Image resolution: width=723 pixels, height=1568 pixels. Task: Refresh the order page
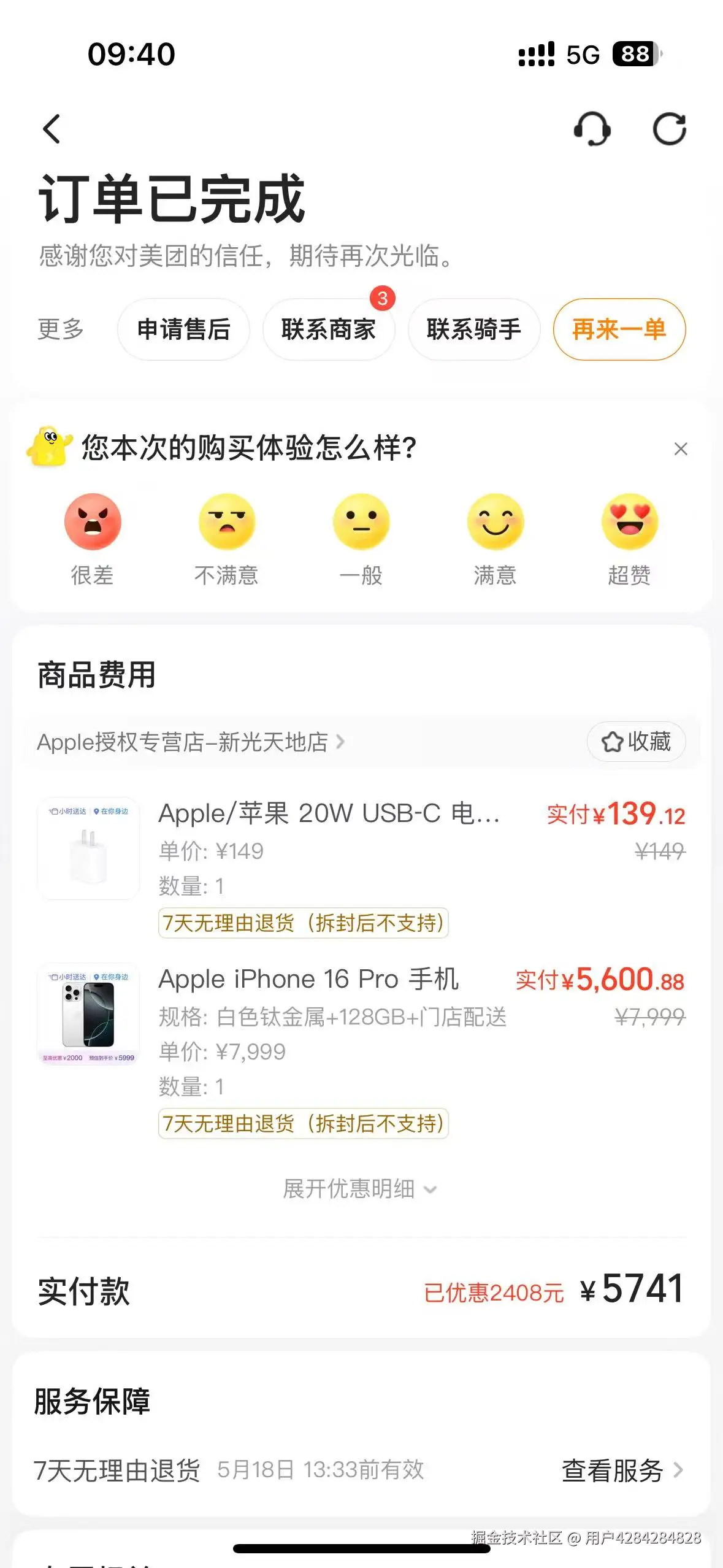pos(670,129)
